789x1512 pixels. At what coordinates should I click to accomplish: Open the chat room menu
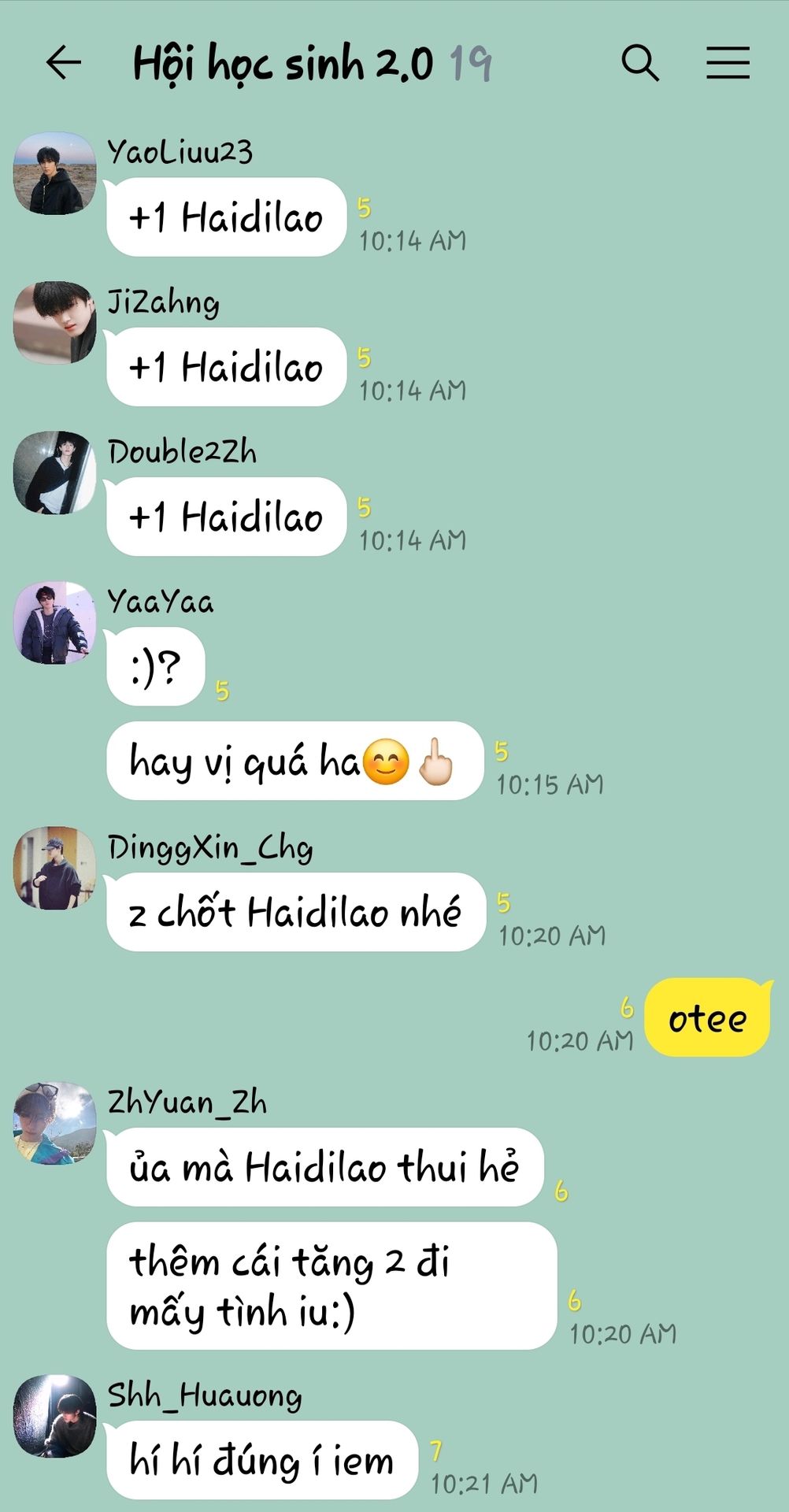[x=727, y=62]
